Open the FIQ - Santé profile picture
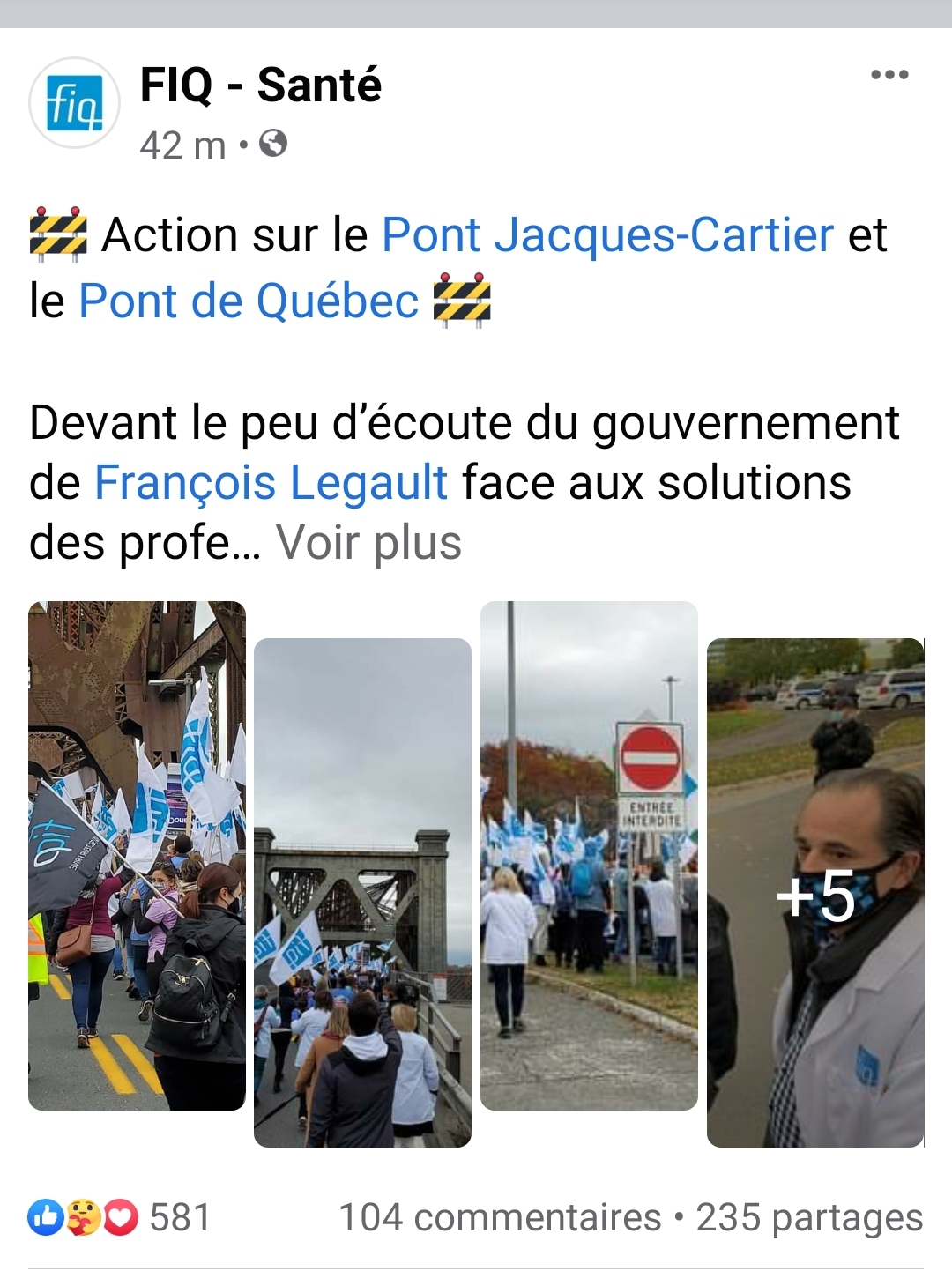This screenshot has height=1271, width=952. [x=74, y=103]
